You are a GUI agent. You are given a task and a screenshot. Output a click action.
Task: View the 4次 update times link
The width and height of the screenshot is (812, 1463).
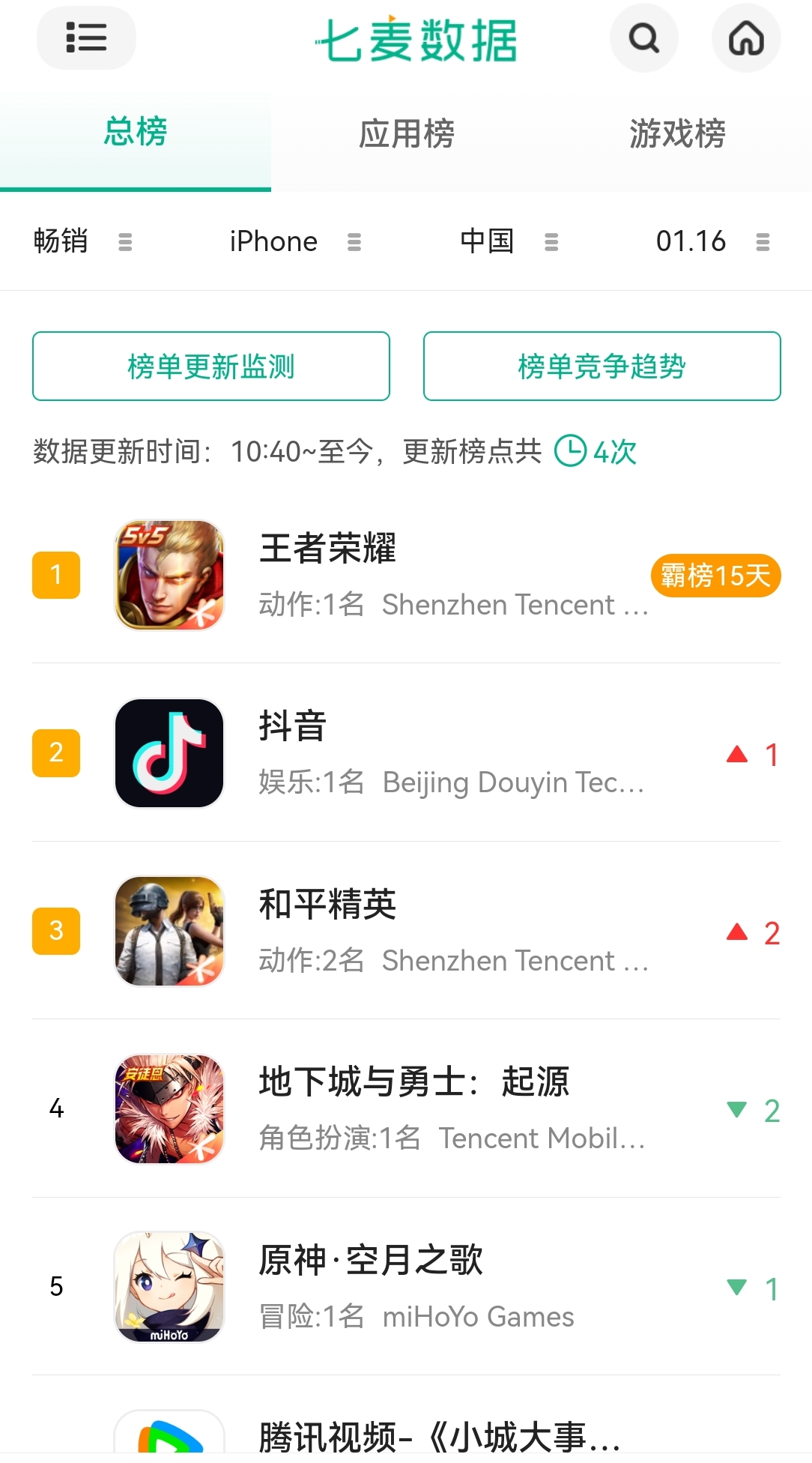point(596,451)
